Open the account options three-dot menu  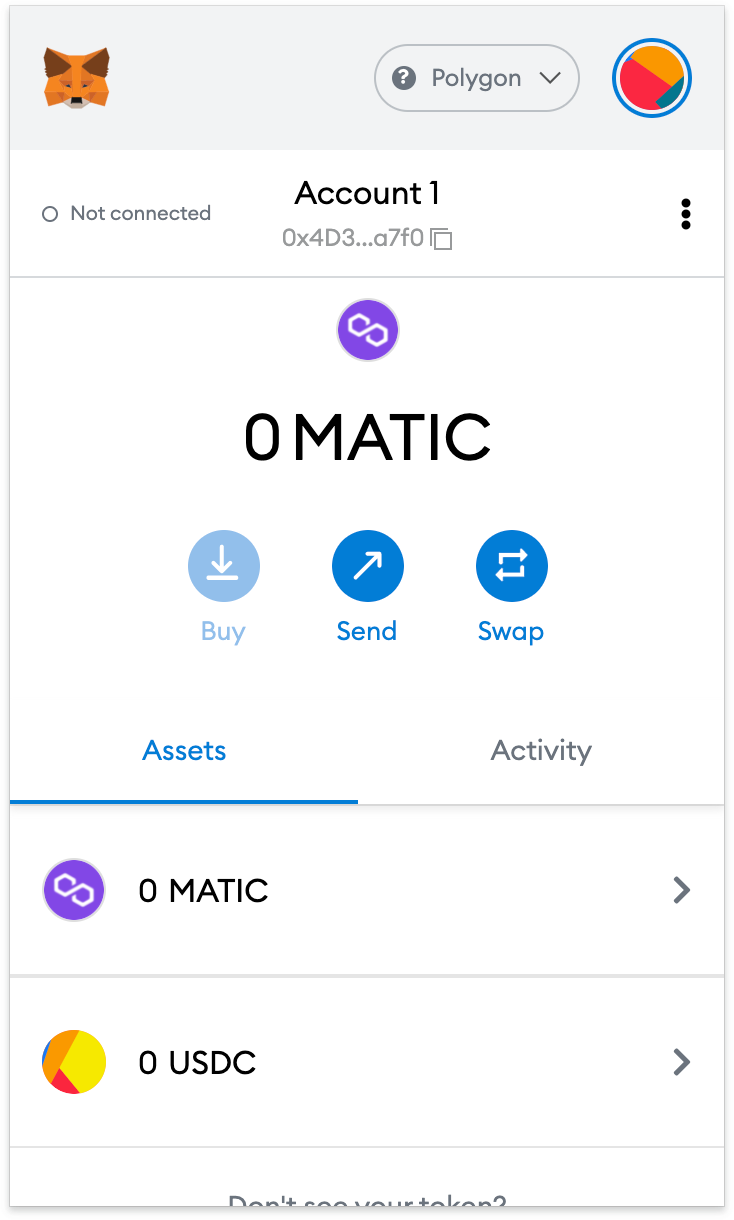(686, 213)
